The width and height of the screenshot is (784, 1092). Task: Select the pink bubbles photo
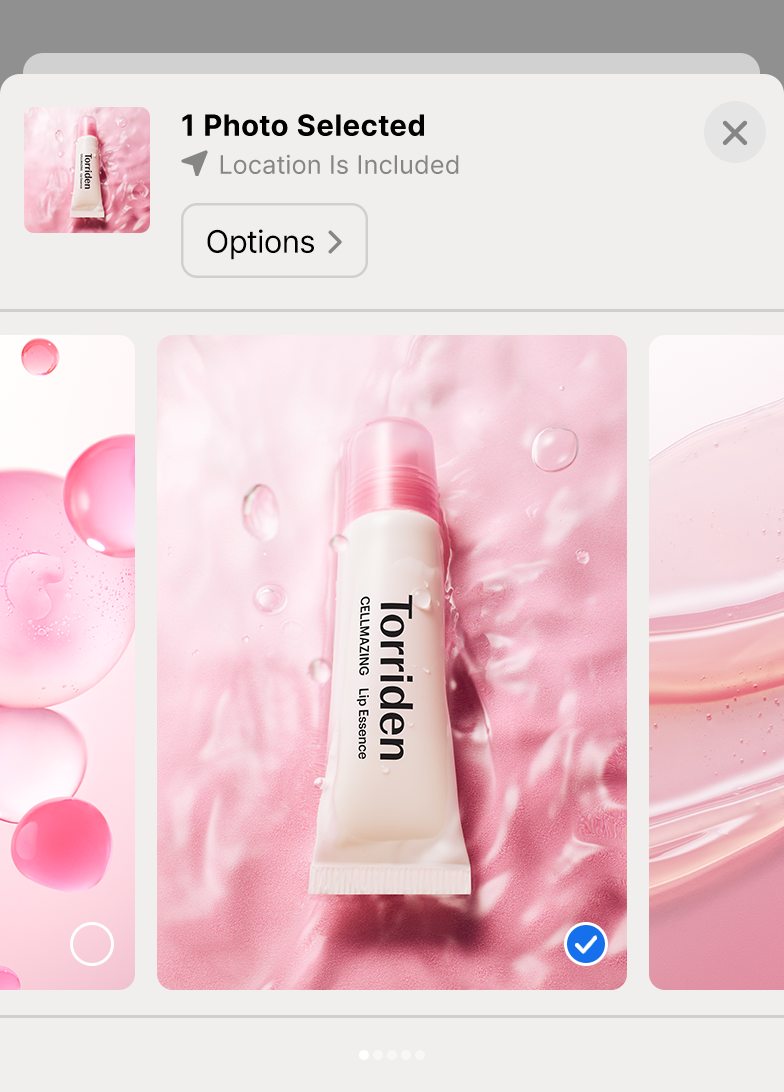pos(91,943)
